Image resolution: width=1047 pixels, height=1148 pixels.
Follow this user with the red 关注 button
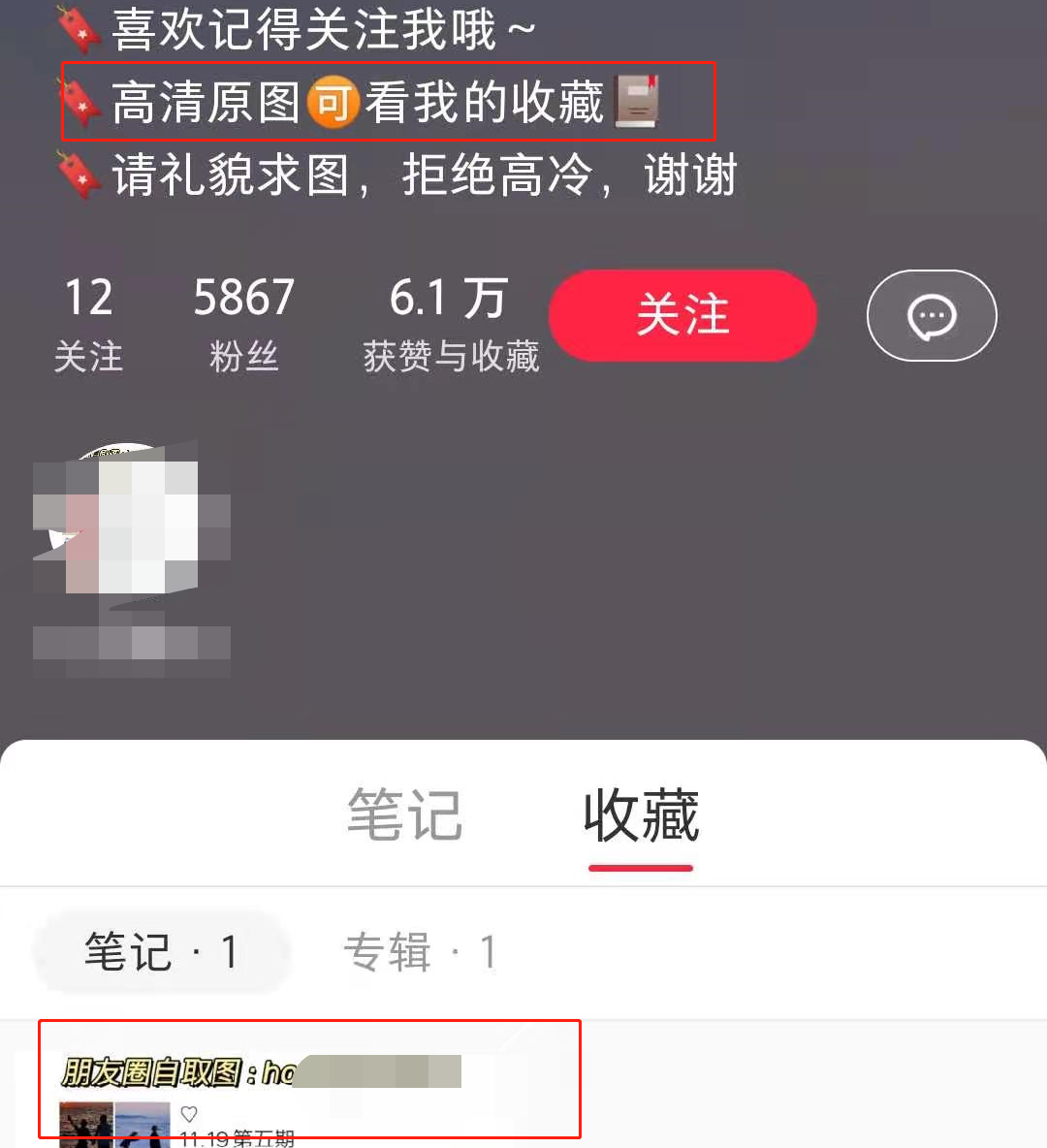[x=682, y=316]
